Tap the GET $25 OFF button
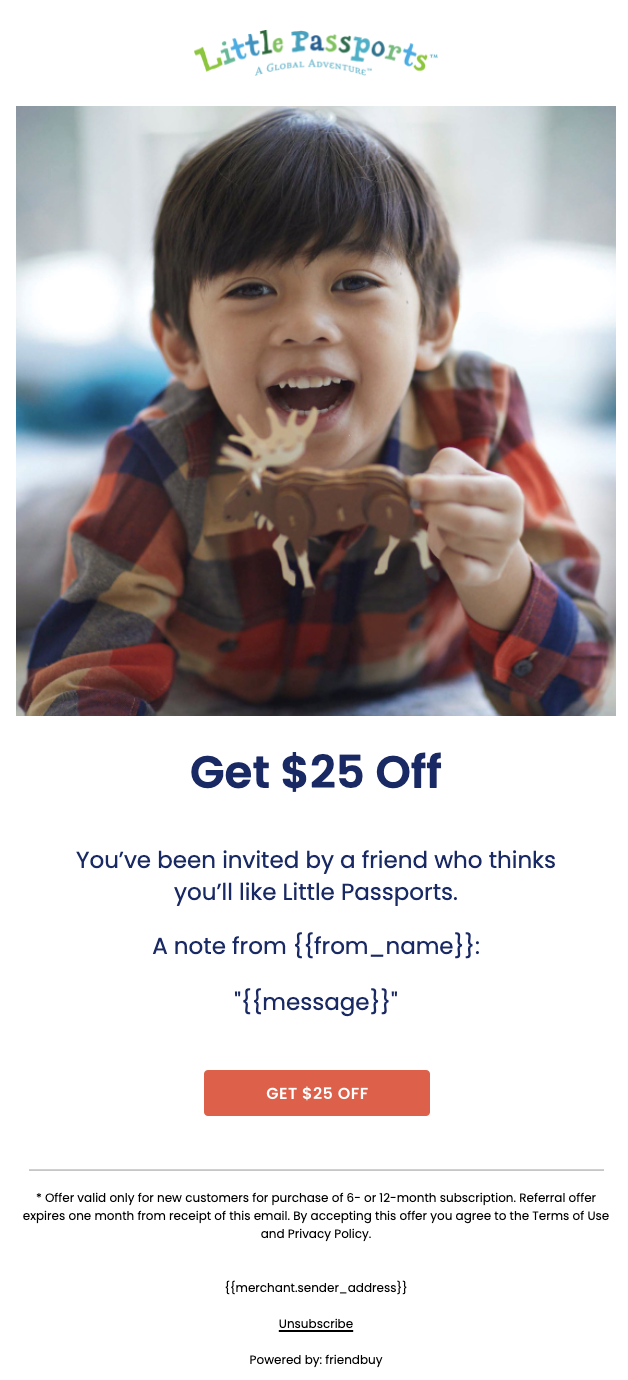The height and width of the screenshot is (1380, 628). click(316, 1093)
